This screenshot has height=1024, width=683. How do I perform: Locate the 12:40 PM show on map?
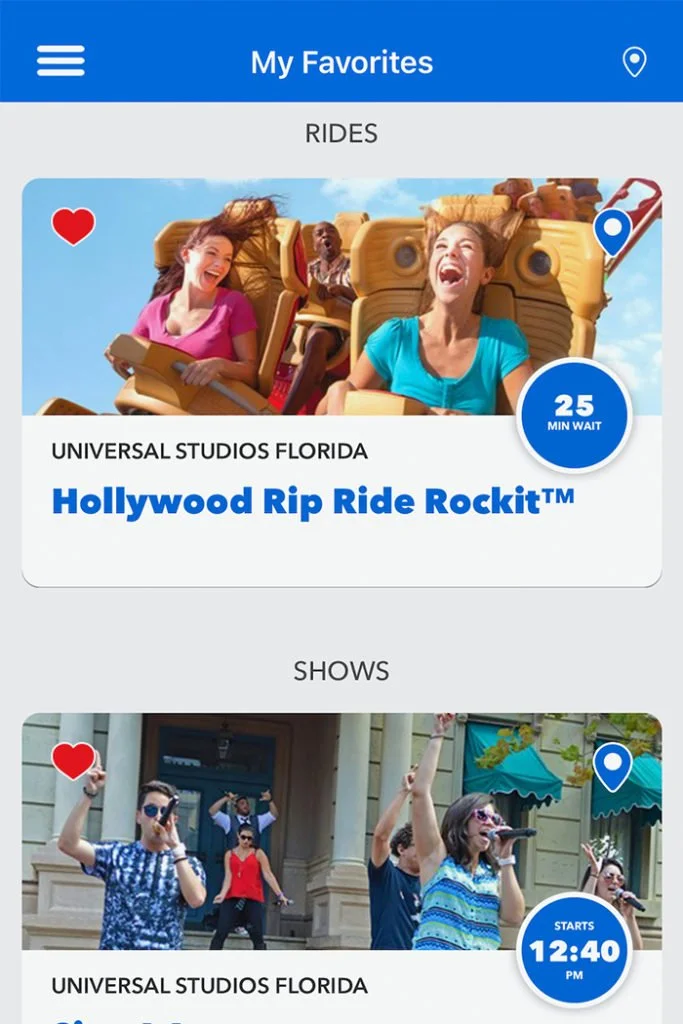(612, 767)
